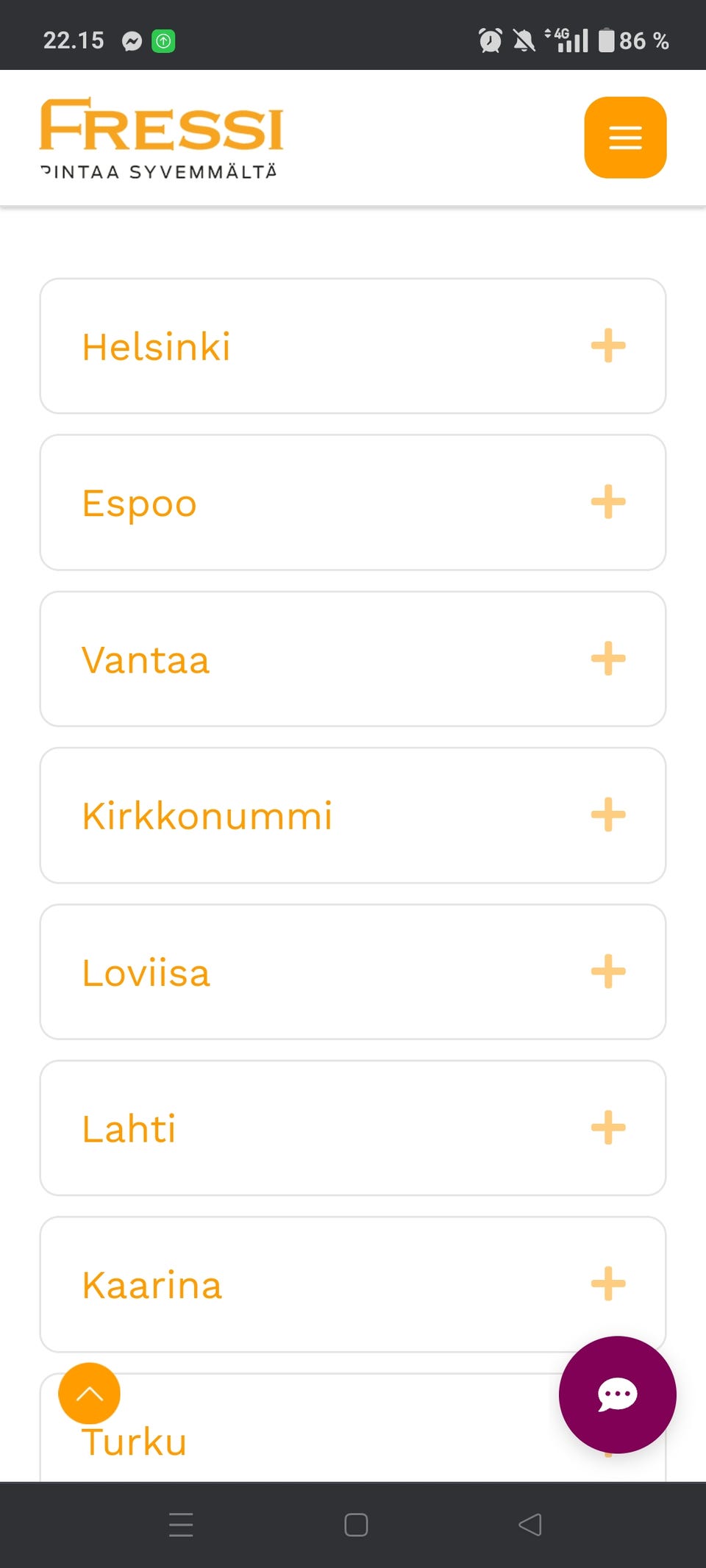Show Loviisa locations
Image resolution: width=706 pixels, height=1568 pixels.
pyautogui.click(x=608, y=972)
